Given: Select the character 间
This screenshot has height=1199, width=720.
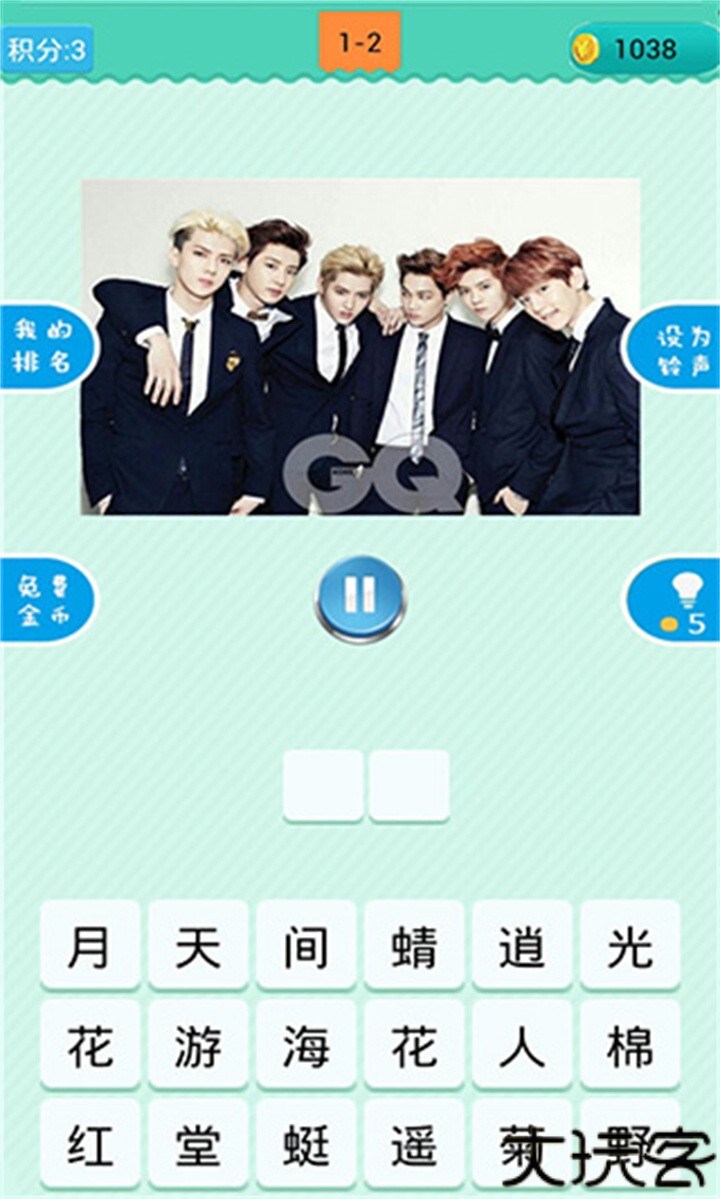Looking at the screenshot, I should 306,945.
